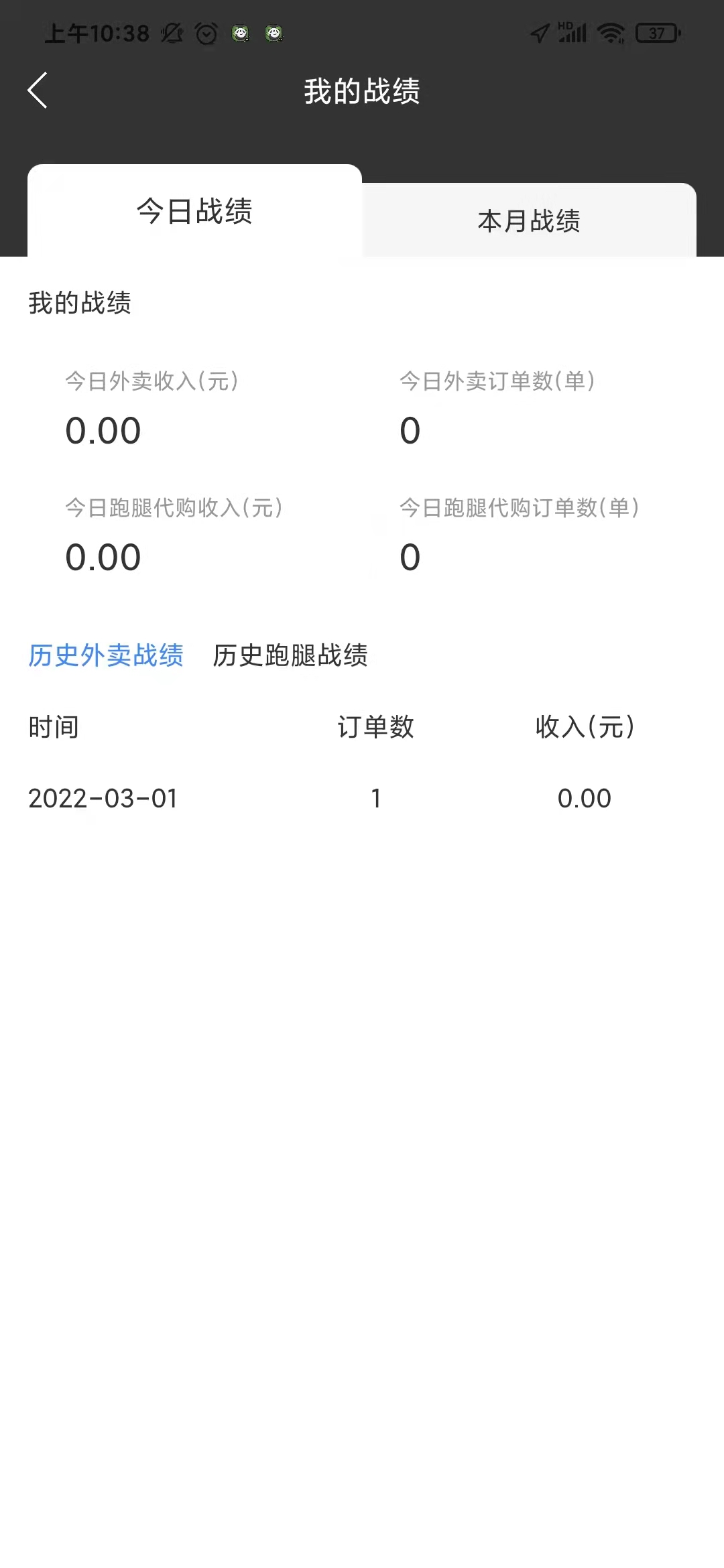724x1568 pixels.
Task: Switch to the 本月战绩 tab
Action: coord(529,220)
